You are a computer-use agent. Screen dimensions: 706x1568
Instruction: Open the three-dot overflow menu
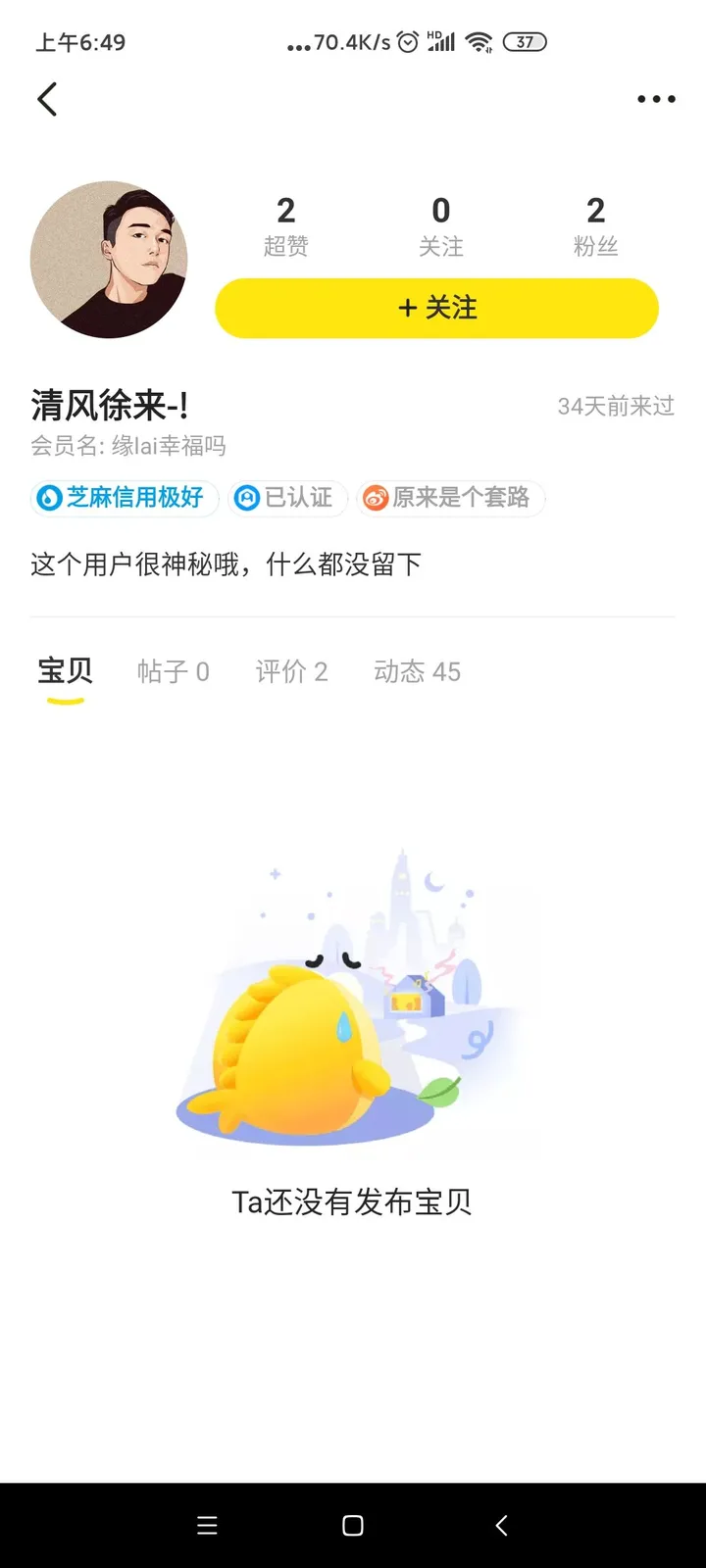click(x=655, y=98)
